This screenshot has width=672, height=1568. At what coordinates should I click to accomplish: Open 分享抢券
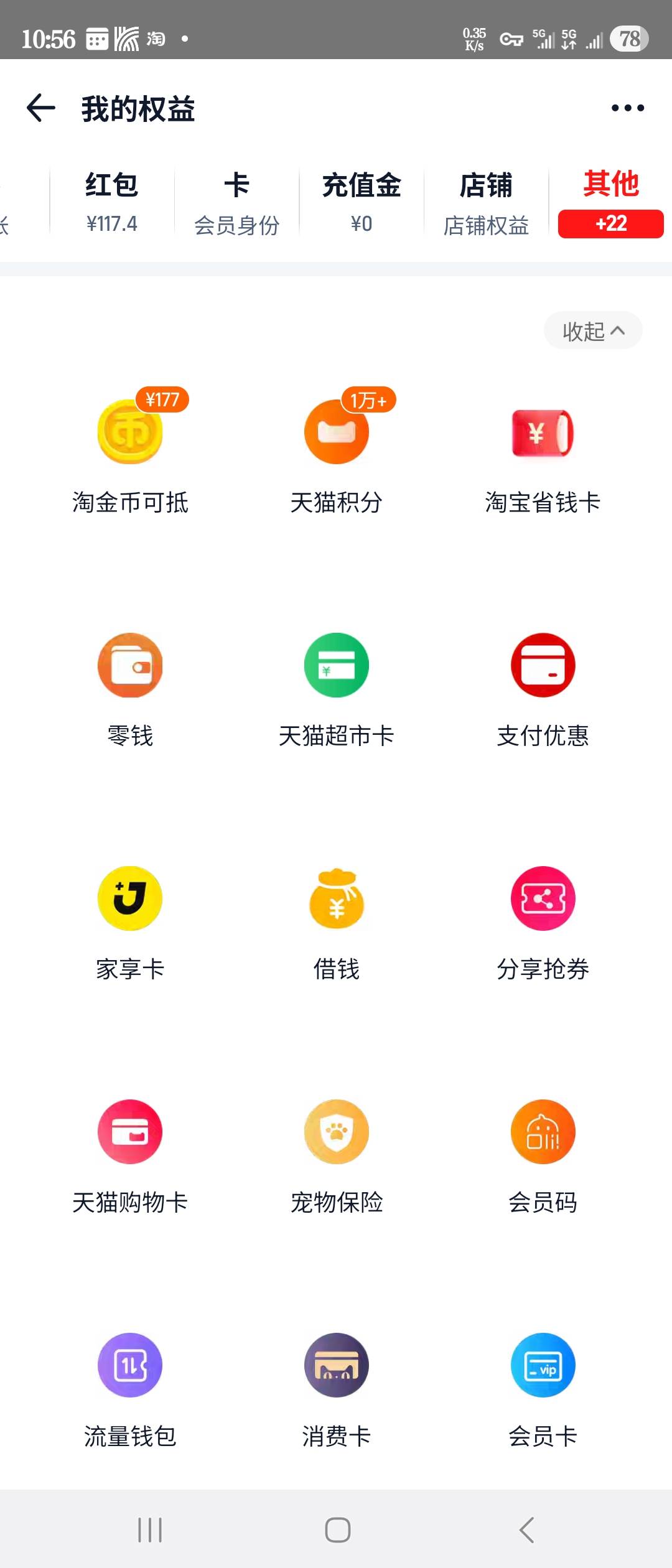click(543, 924)
